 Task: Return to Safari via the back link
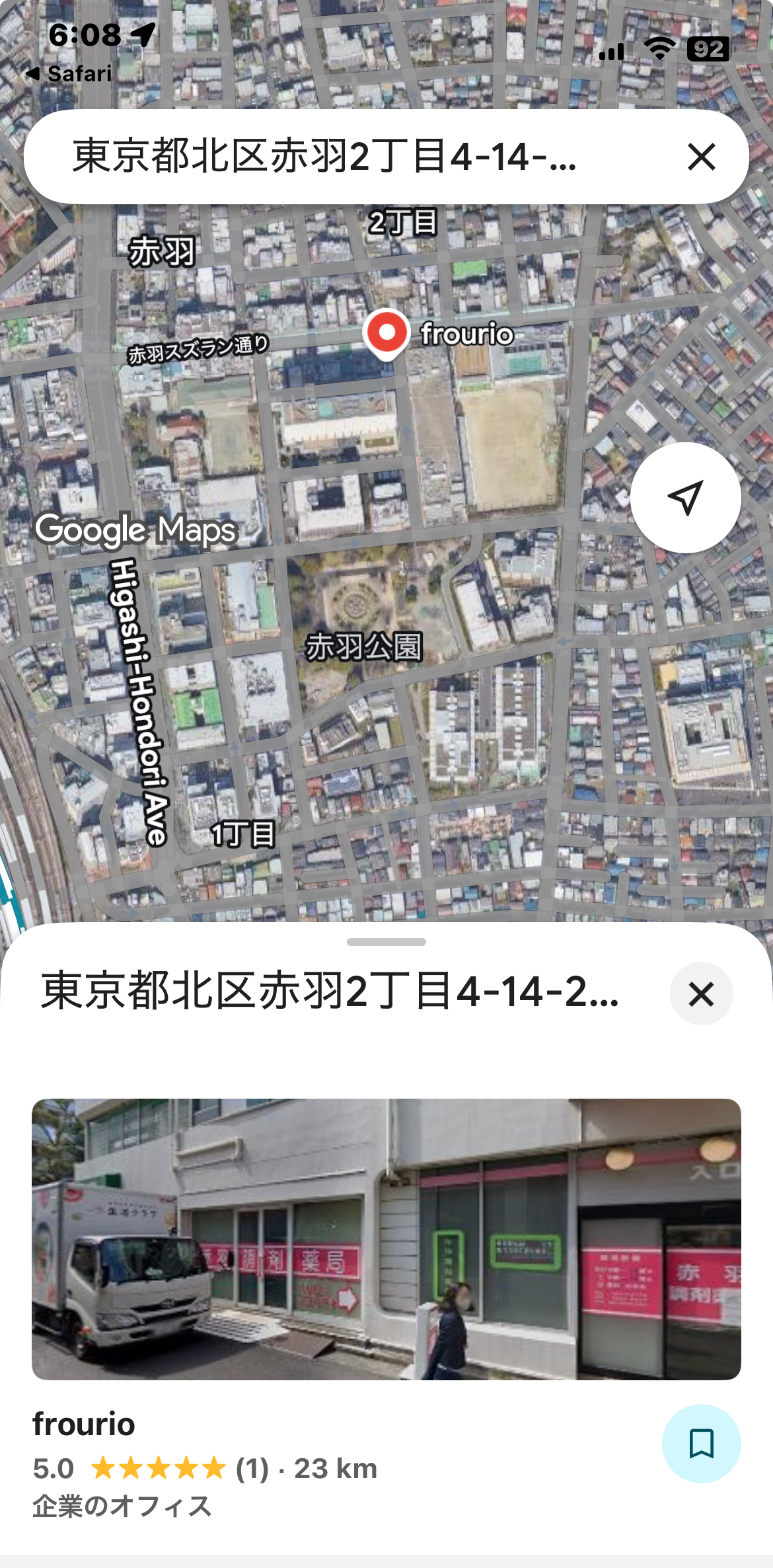(x=69, y=73)
